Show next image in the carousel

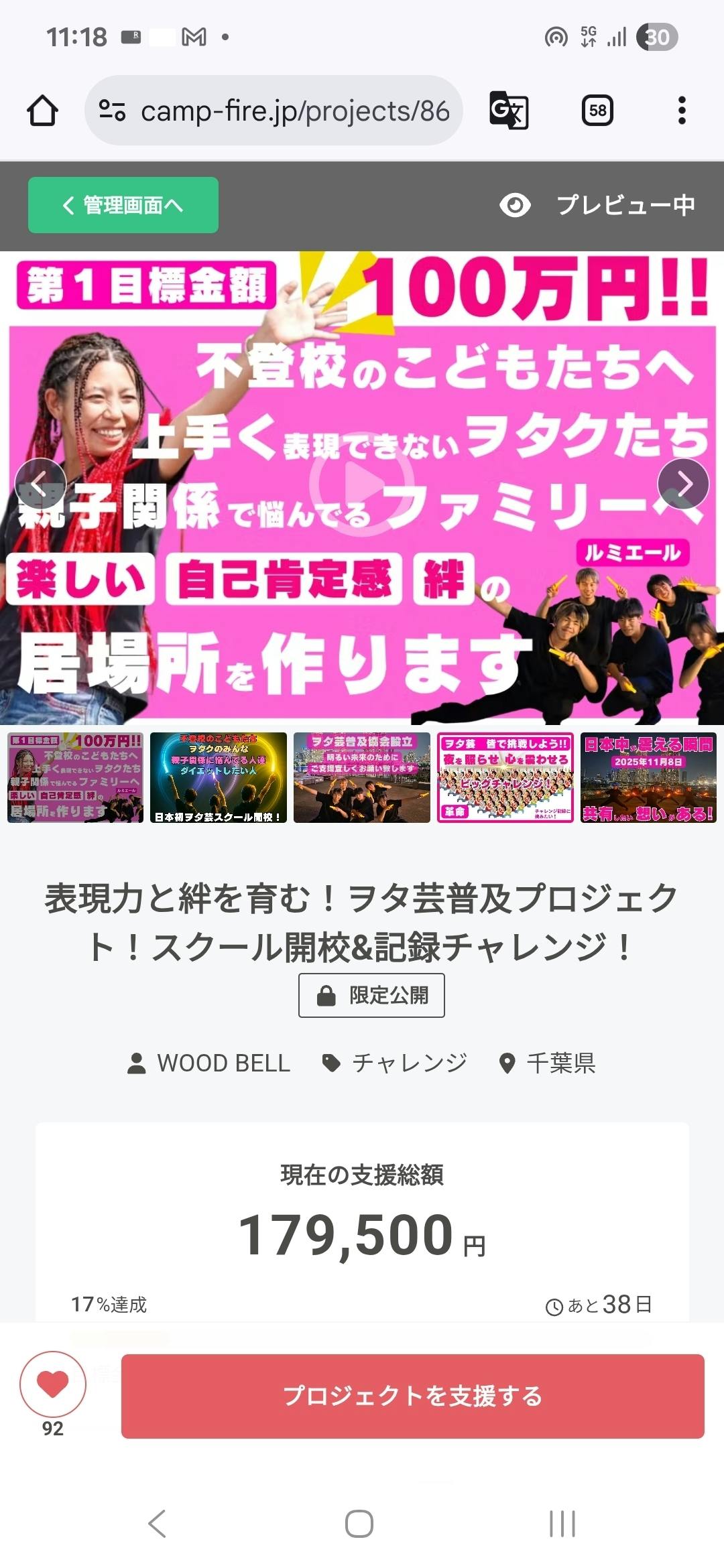point(683,484)
